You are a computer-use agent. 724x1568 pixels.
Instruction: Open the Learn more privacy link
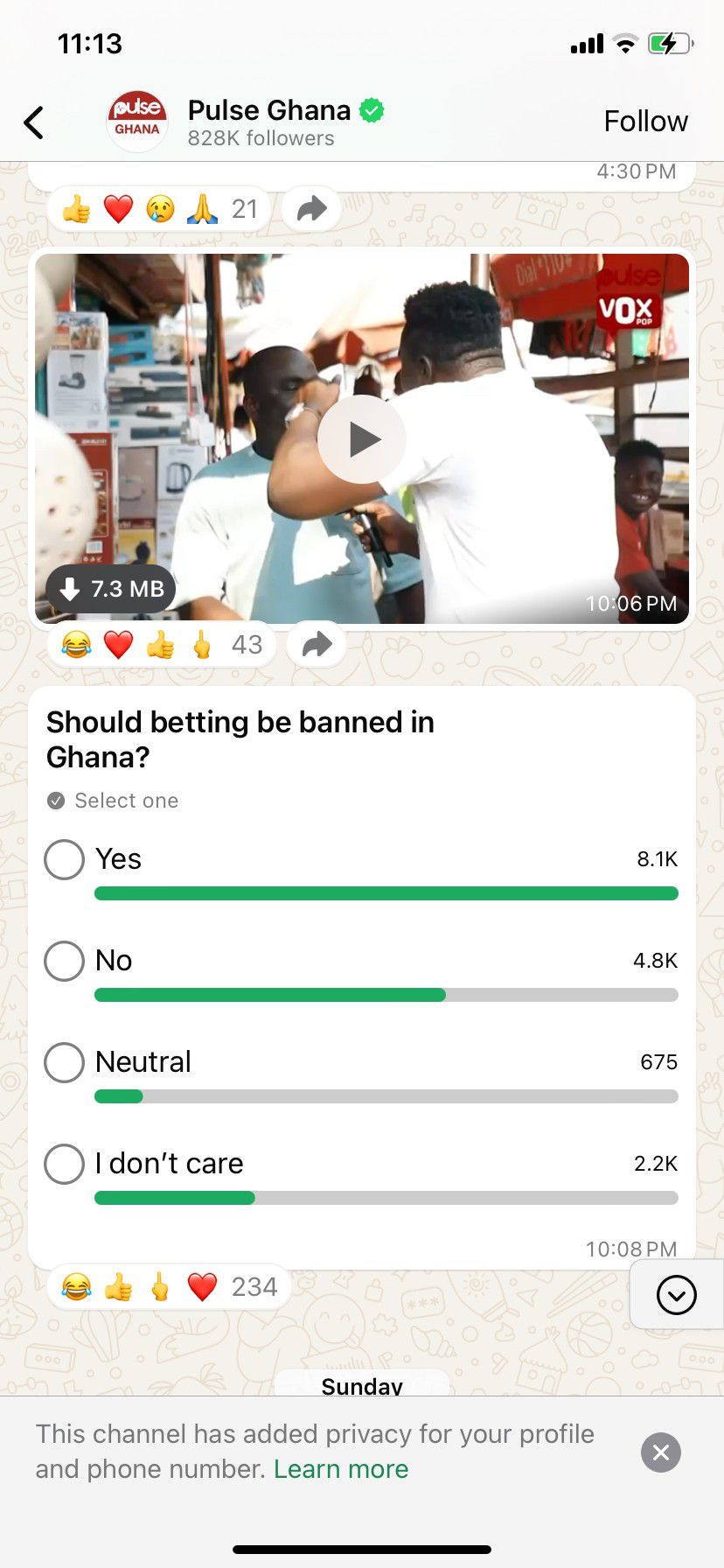341,1469
